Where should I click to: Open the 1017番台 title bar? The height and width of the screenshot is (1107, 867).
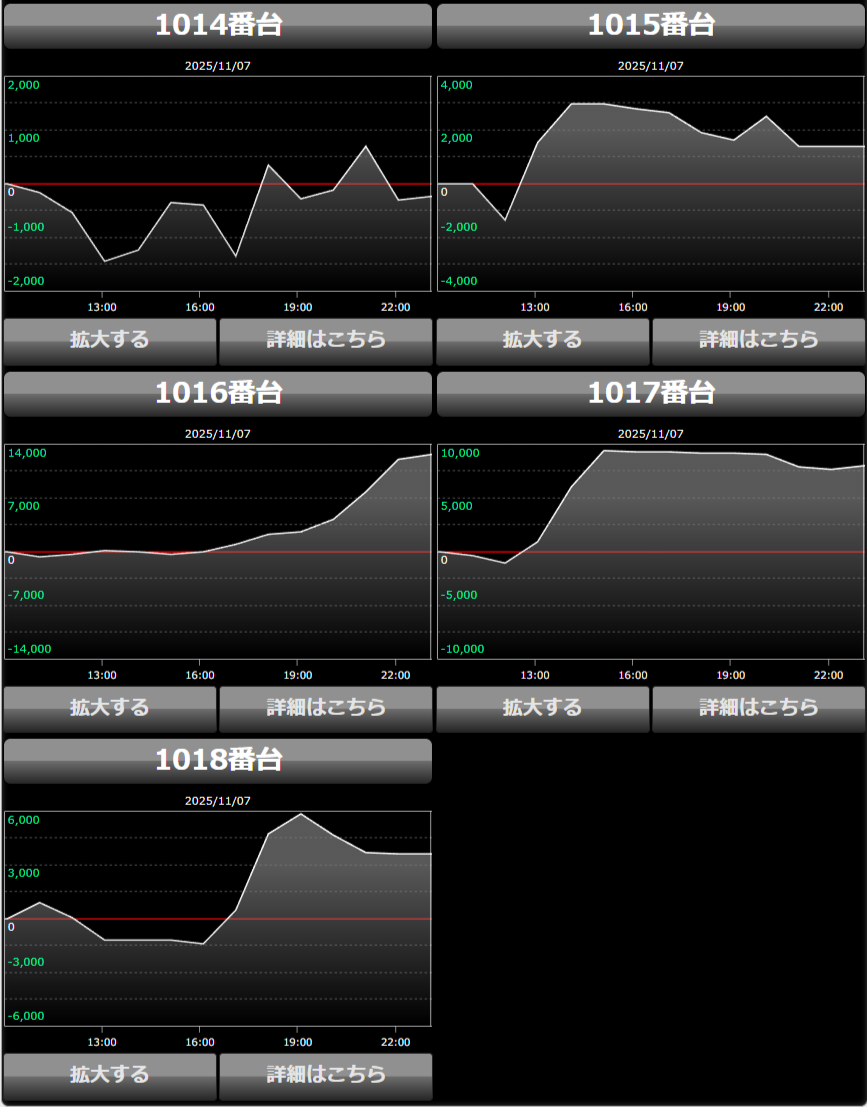pos(651,394)
